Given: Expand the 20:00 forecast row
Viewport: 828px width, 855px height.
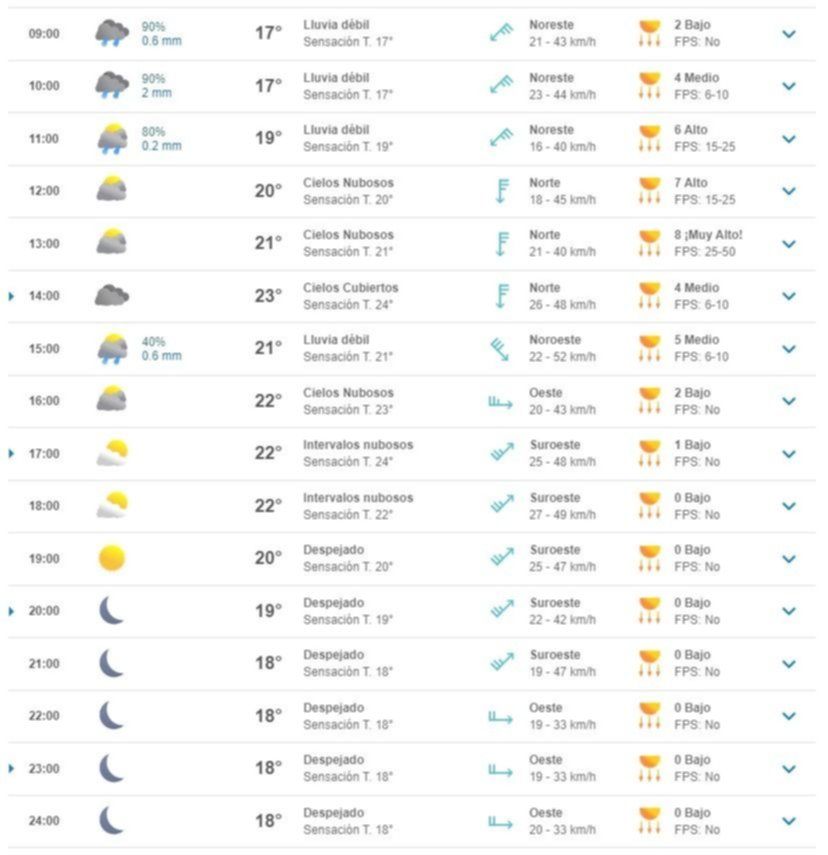Looking at the screenshot, I should coord(788,611).
